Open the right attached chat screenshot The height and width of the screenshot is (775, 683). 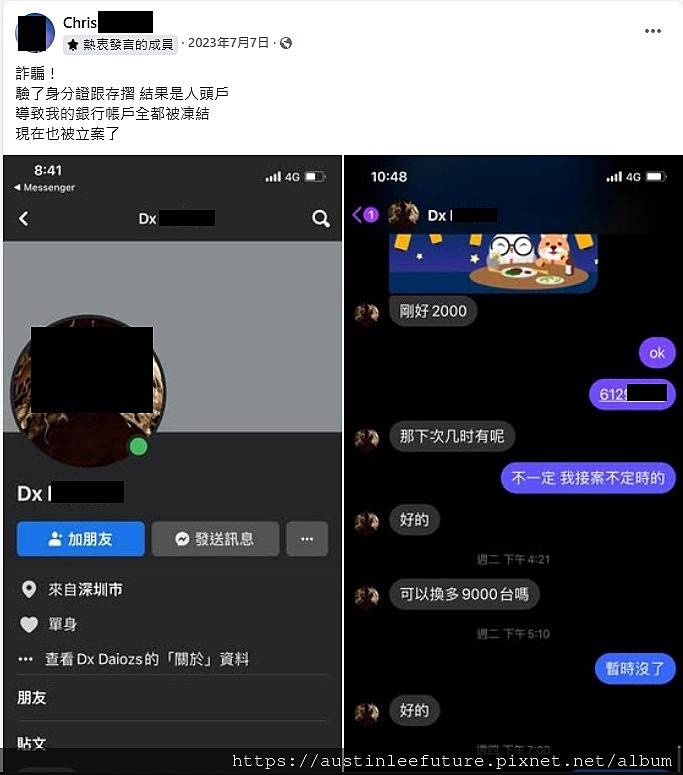[x=514, y=460]
